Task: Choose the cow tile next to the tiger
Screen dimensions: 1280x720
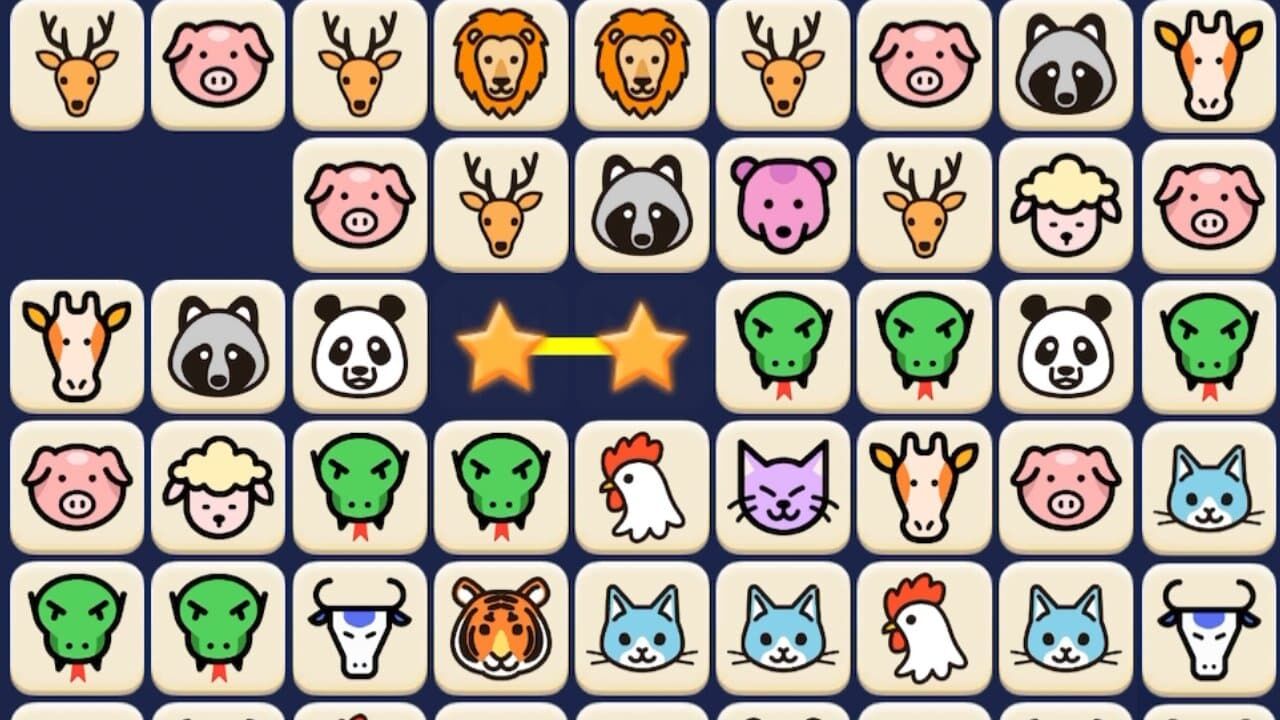Action: (360, 628)
